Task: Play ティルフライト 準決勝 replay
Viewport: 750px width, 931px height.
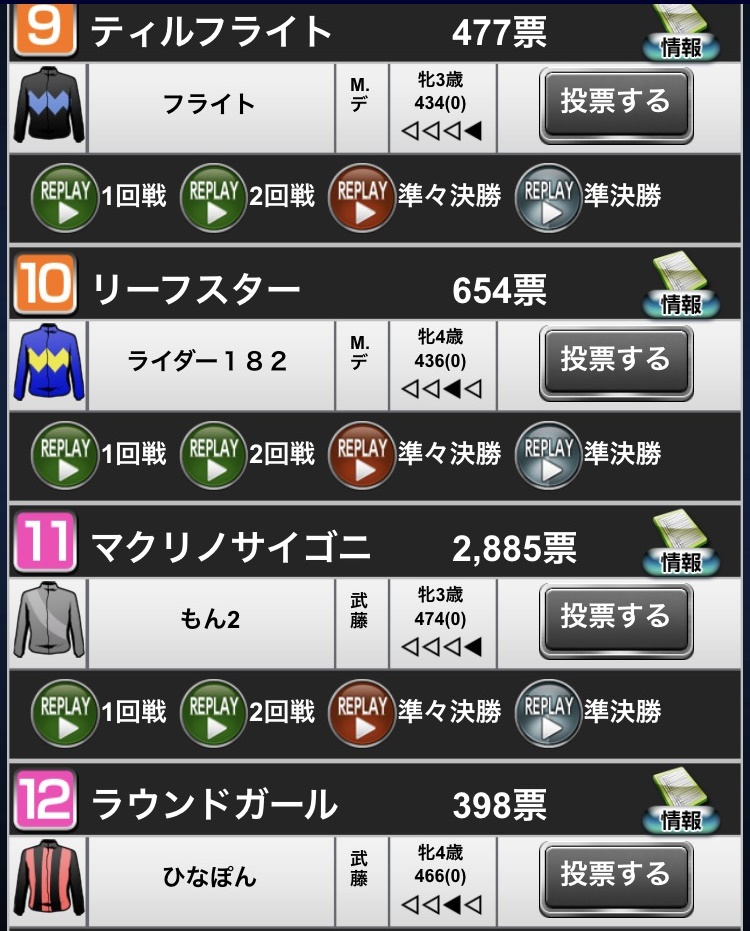Action: click(548, 196)
